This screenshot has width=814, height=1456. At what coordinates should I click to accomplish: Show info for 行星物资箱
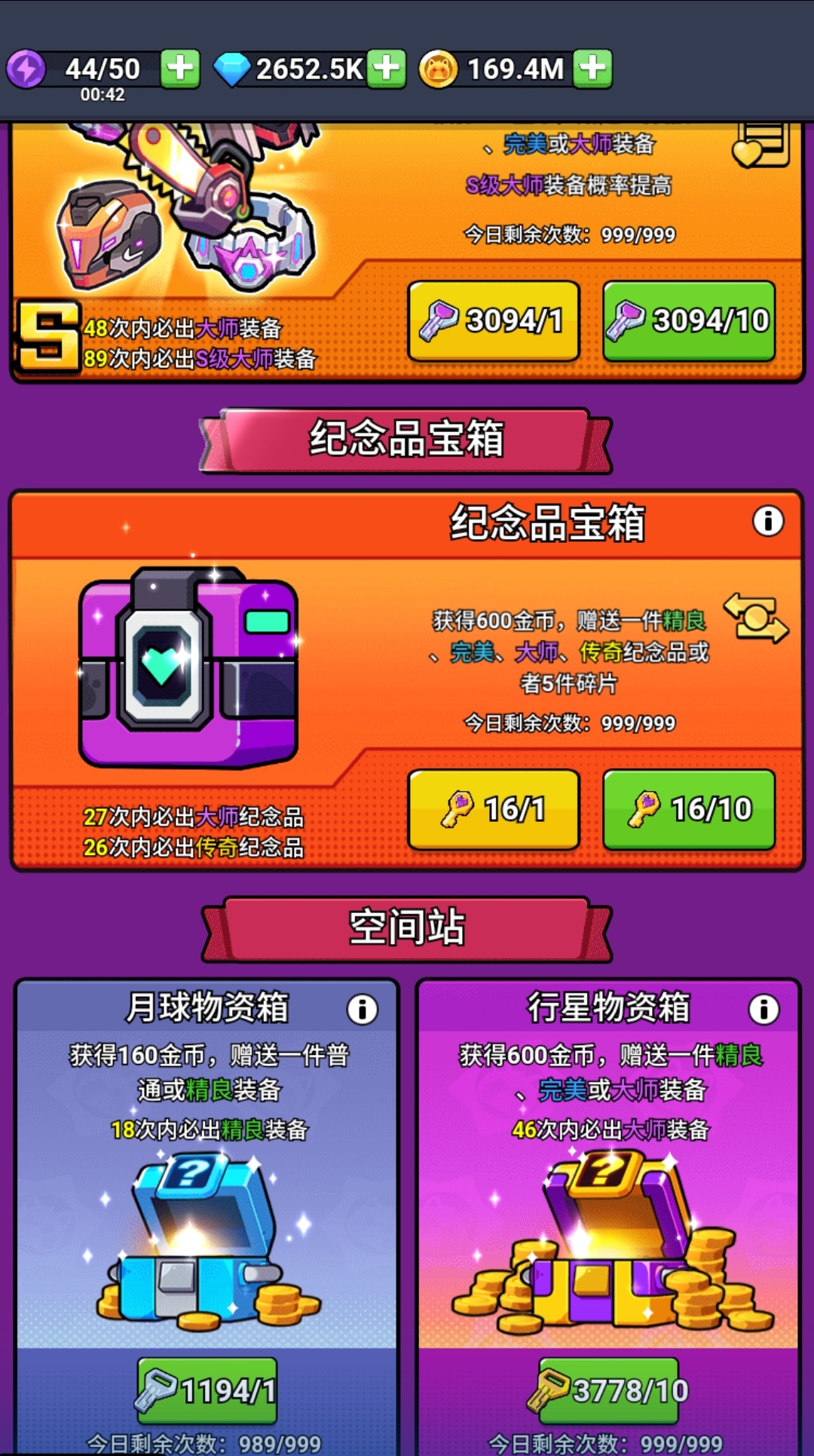tap(764, 1009)
